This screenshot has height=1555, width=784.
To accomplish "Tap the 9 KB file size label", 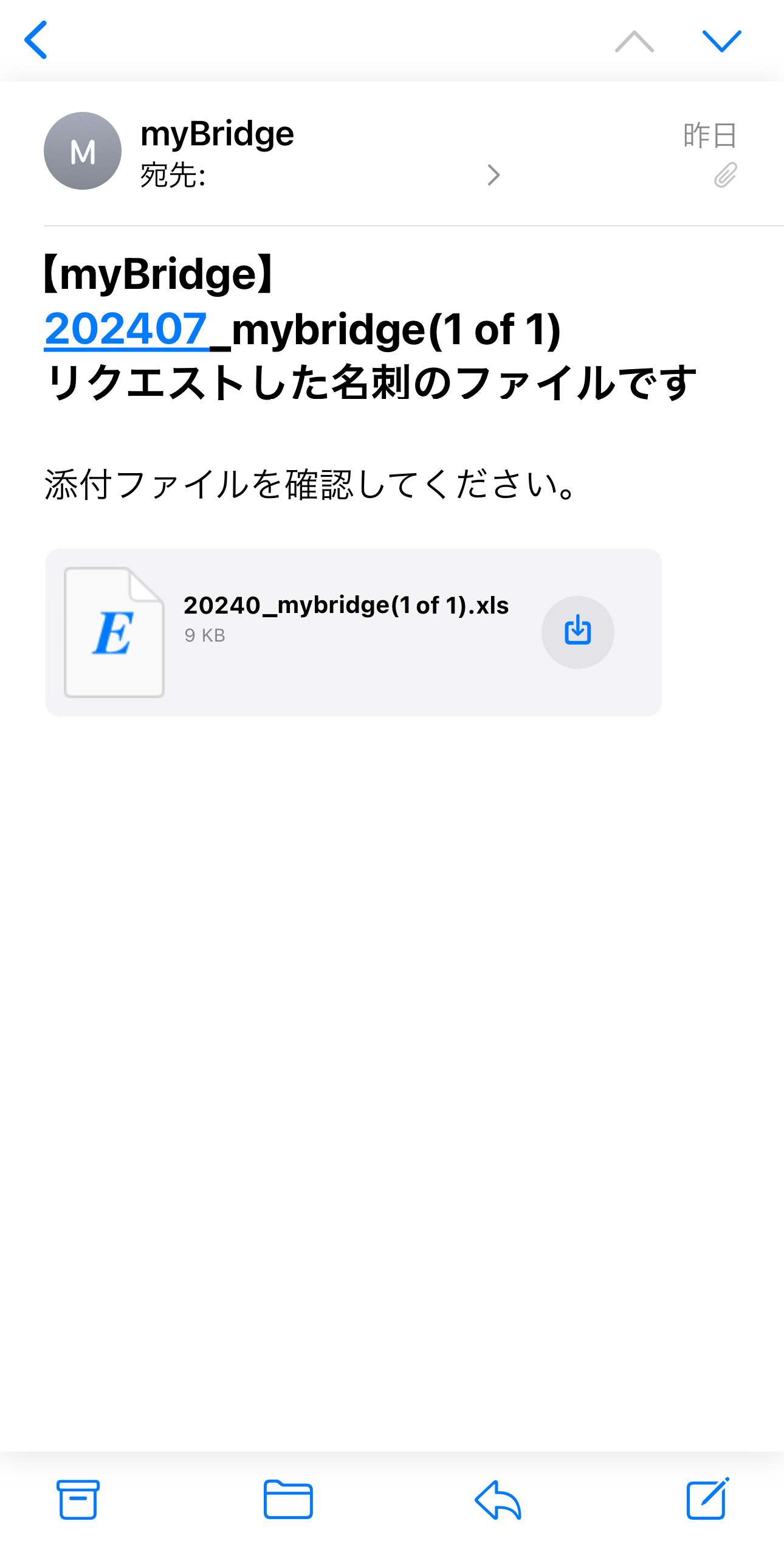I will 203,636.
